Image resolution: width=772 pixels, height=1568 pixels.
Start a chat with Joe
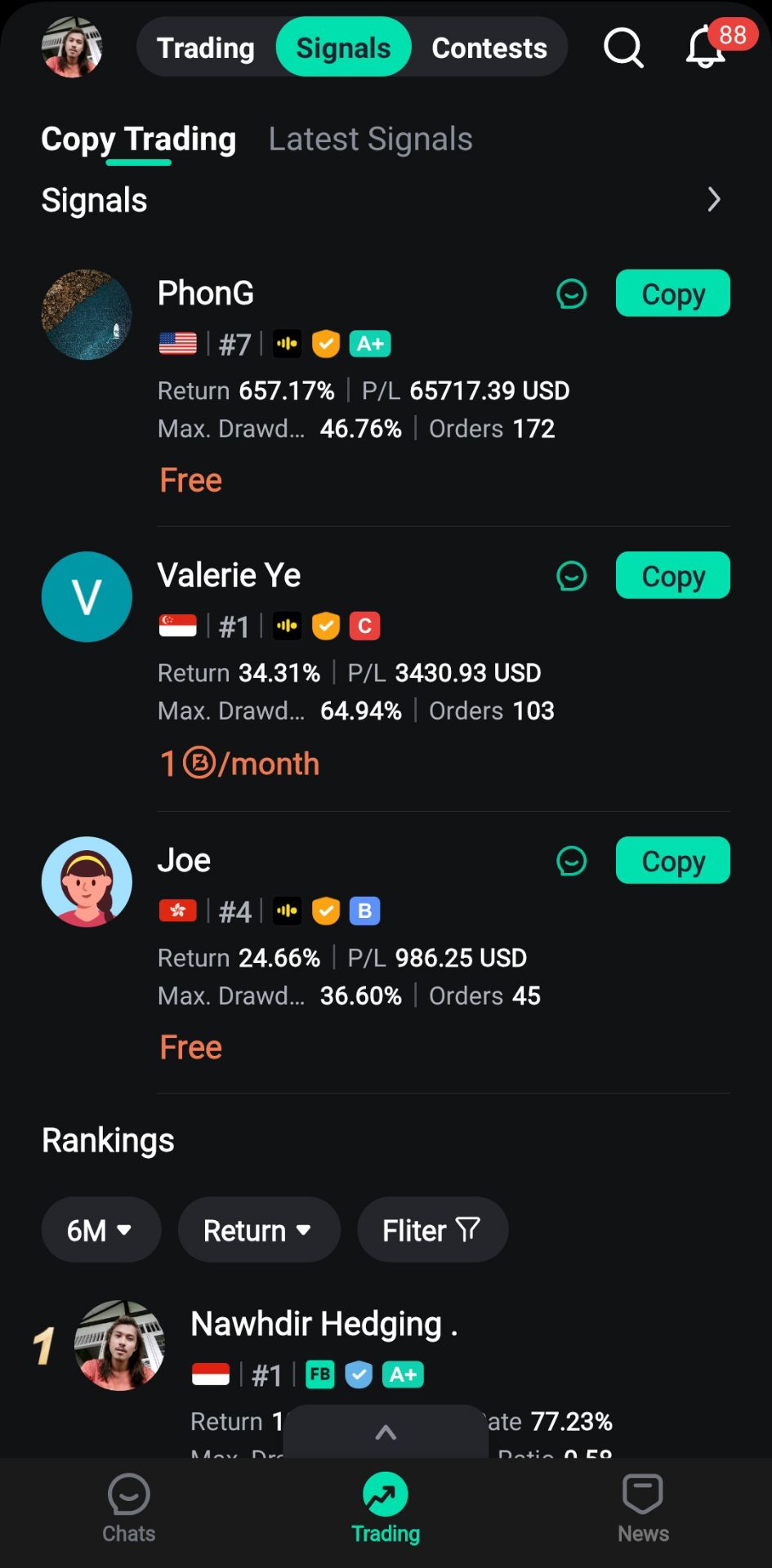pyautogui.click(x=571, y=861)
